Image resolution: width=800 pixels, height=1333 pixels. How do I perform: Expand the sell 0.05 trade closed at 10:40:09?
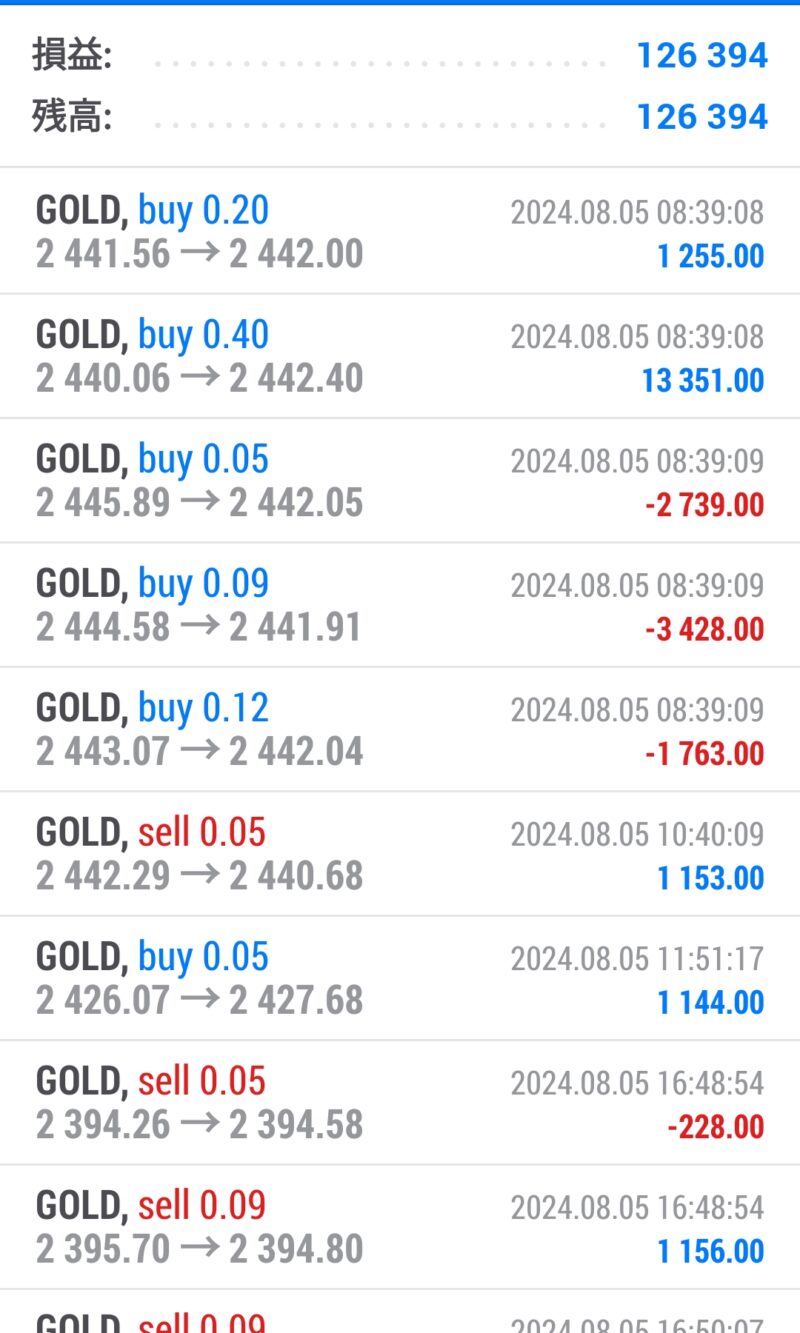pos(400,854)
